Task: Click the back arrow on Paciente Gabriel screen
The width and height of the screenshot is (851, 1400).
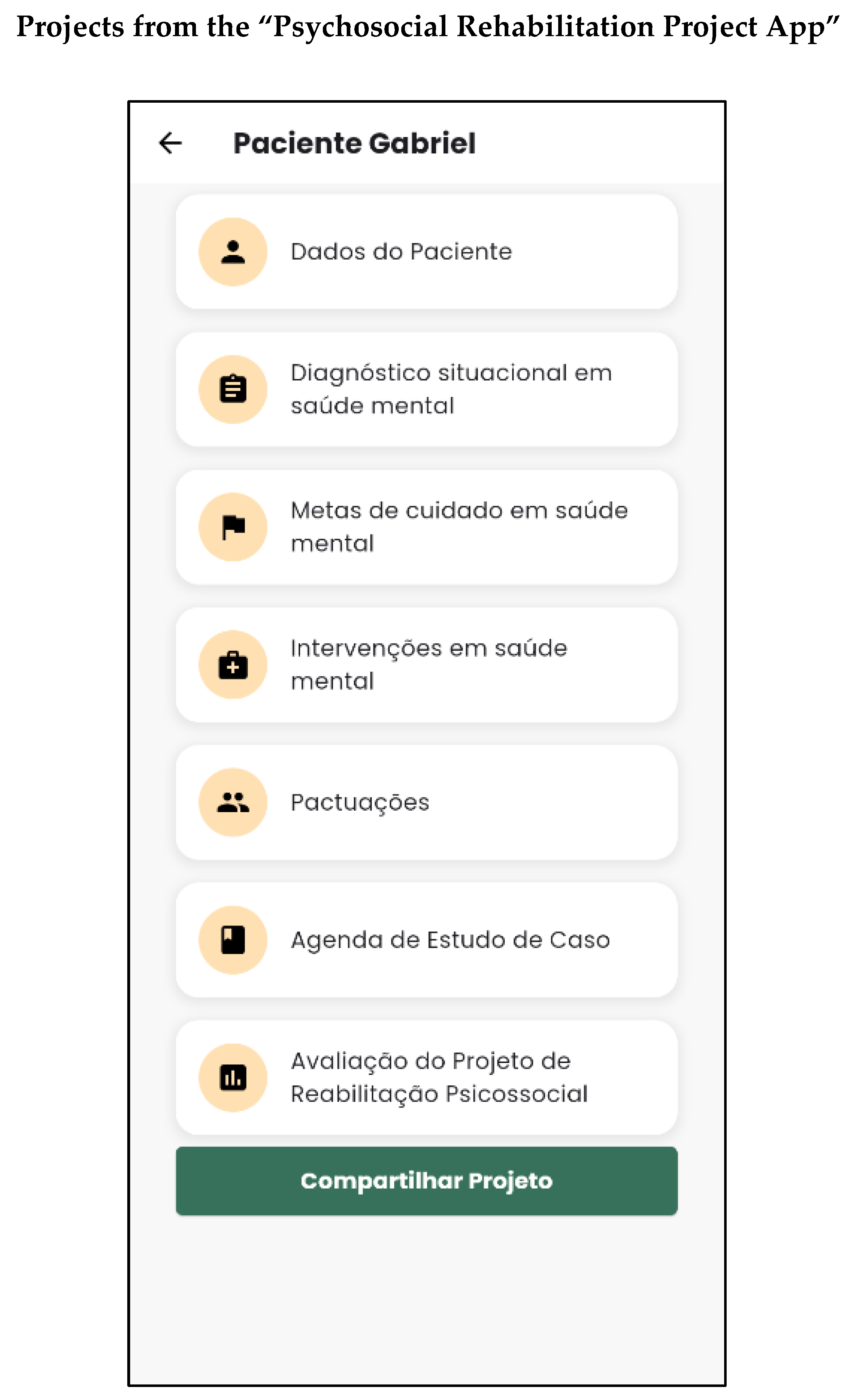Action: [x=169, y=143]
